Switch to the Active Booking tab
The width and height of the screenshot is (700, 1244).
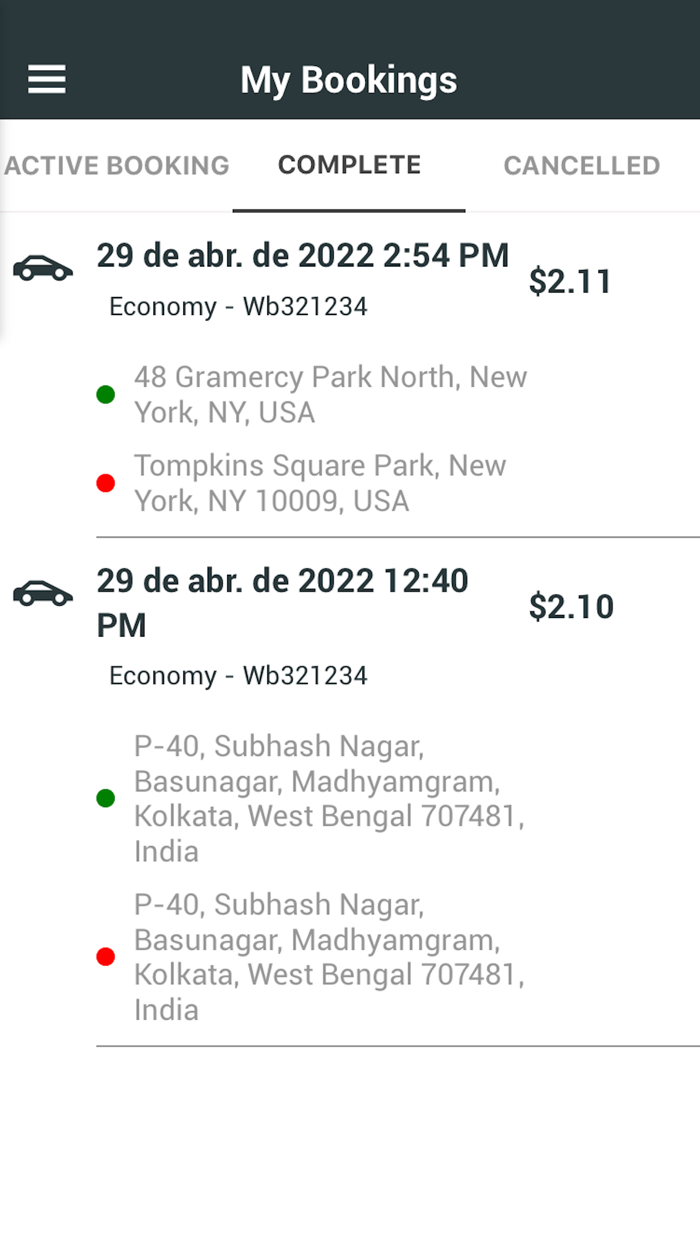(x=117, y=165)
